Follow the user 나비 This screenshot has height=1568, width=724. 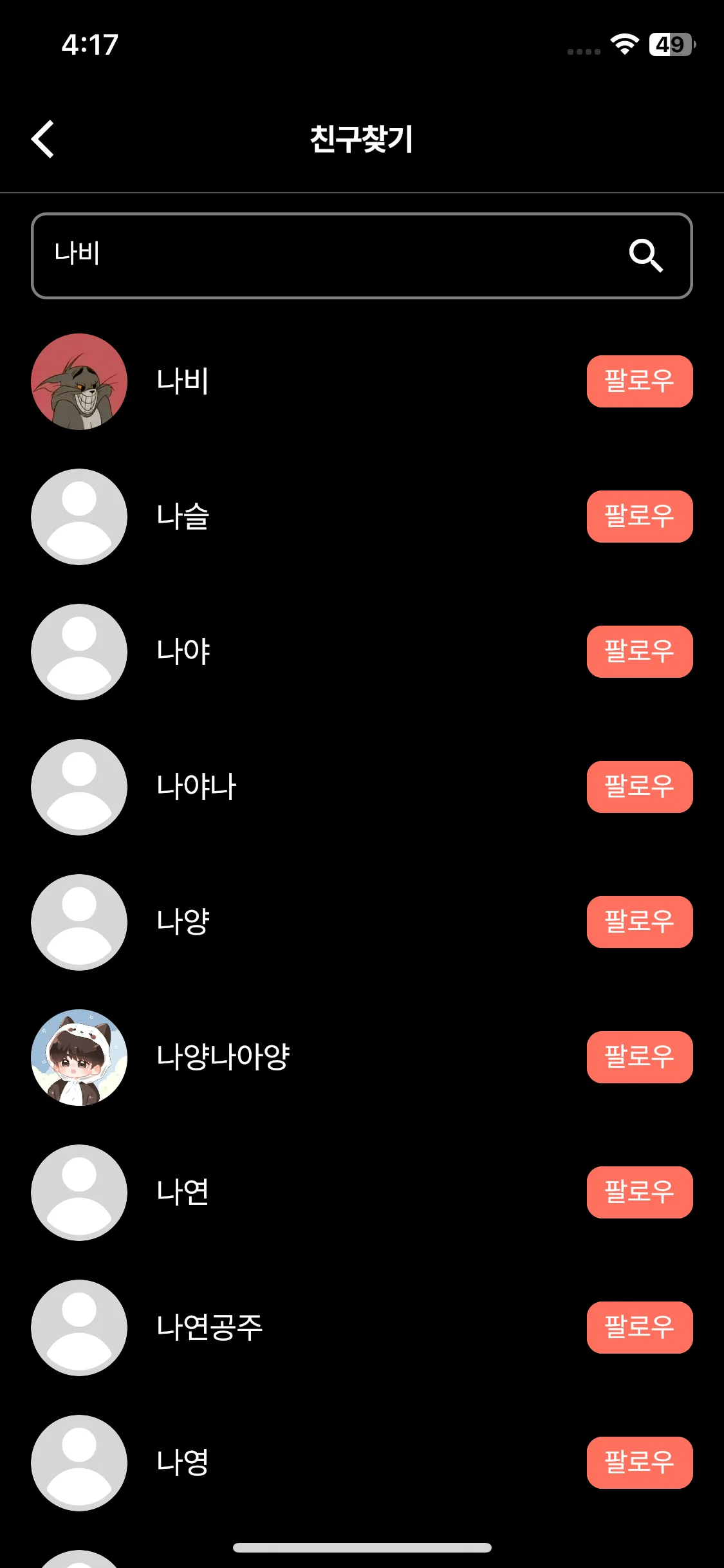pos(639,381)
